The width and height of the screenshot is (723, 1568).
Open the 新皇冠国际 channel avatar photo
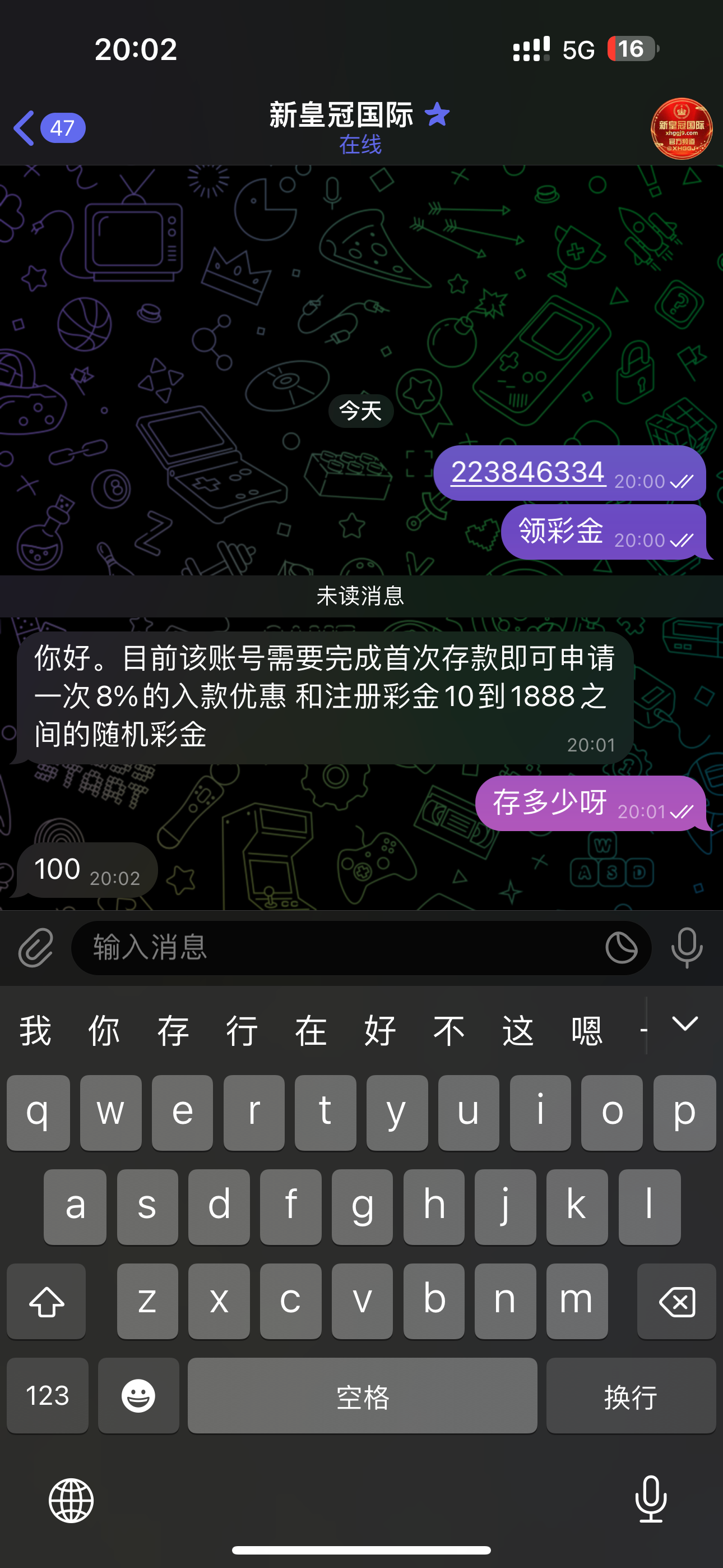682,128
